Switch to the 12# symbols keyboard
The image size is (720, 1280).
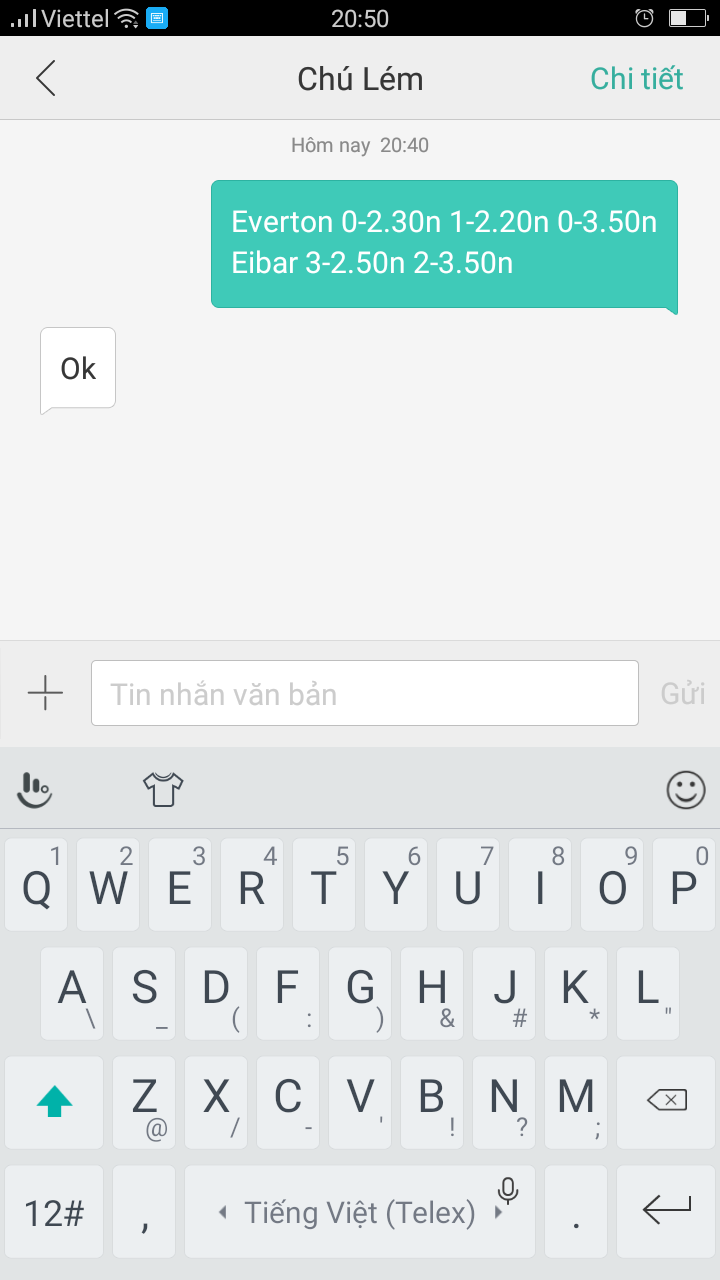54,1212
